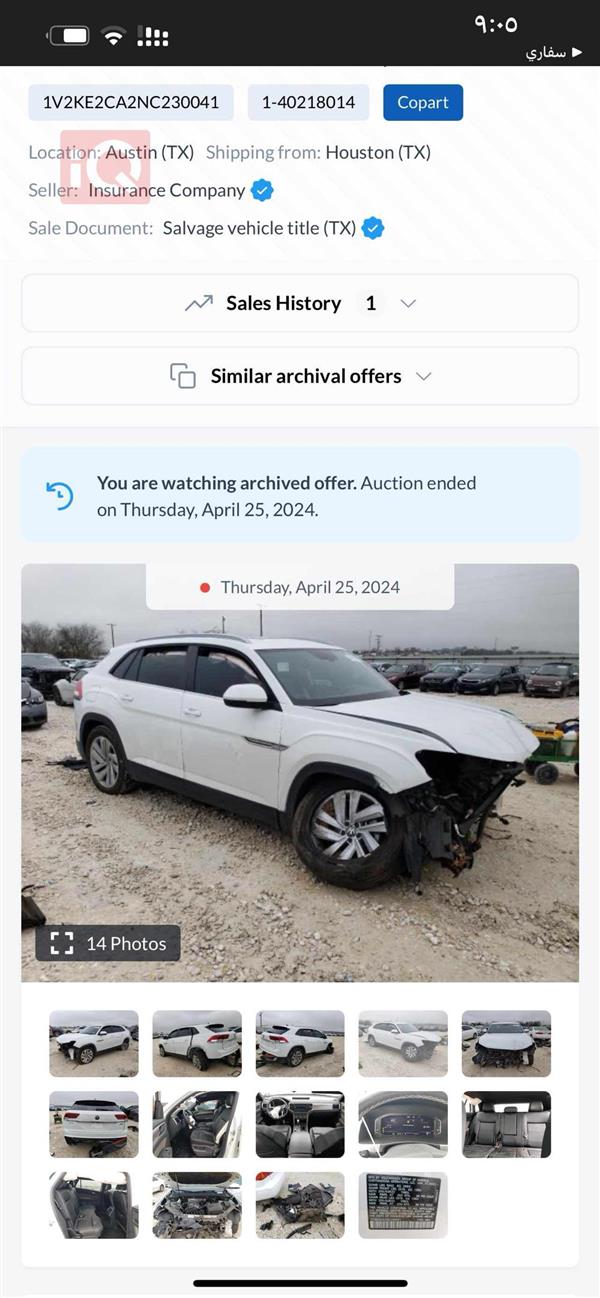Tap the Copart button

pos(422,102)
